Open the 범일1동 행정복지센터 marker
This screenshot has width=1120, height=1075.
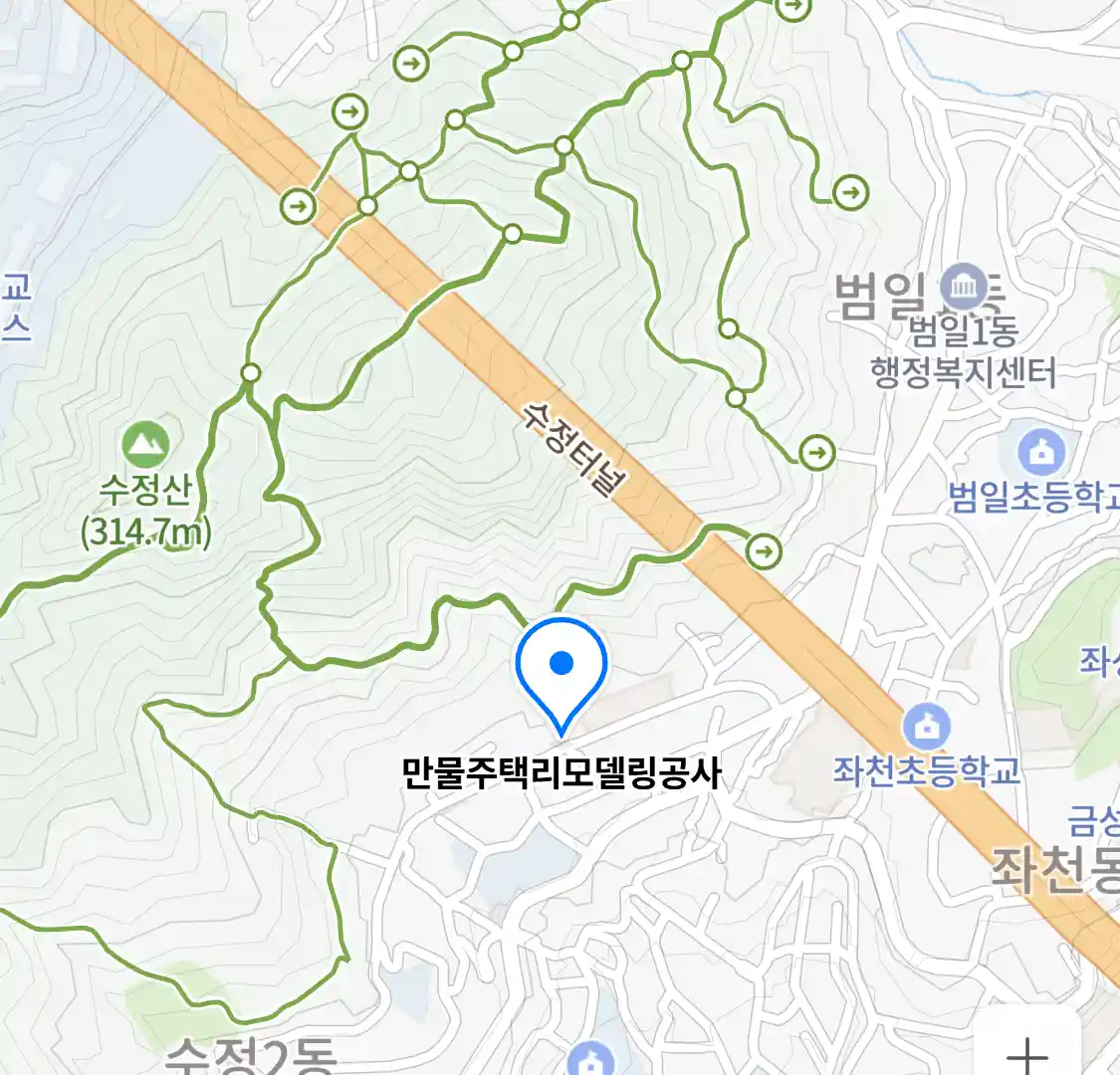[964, 290]
